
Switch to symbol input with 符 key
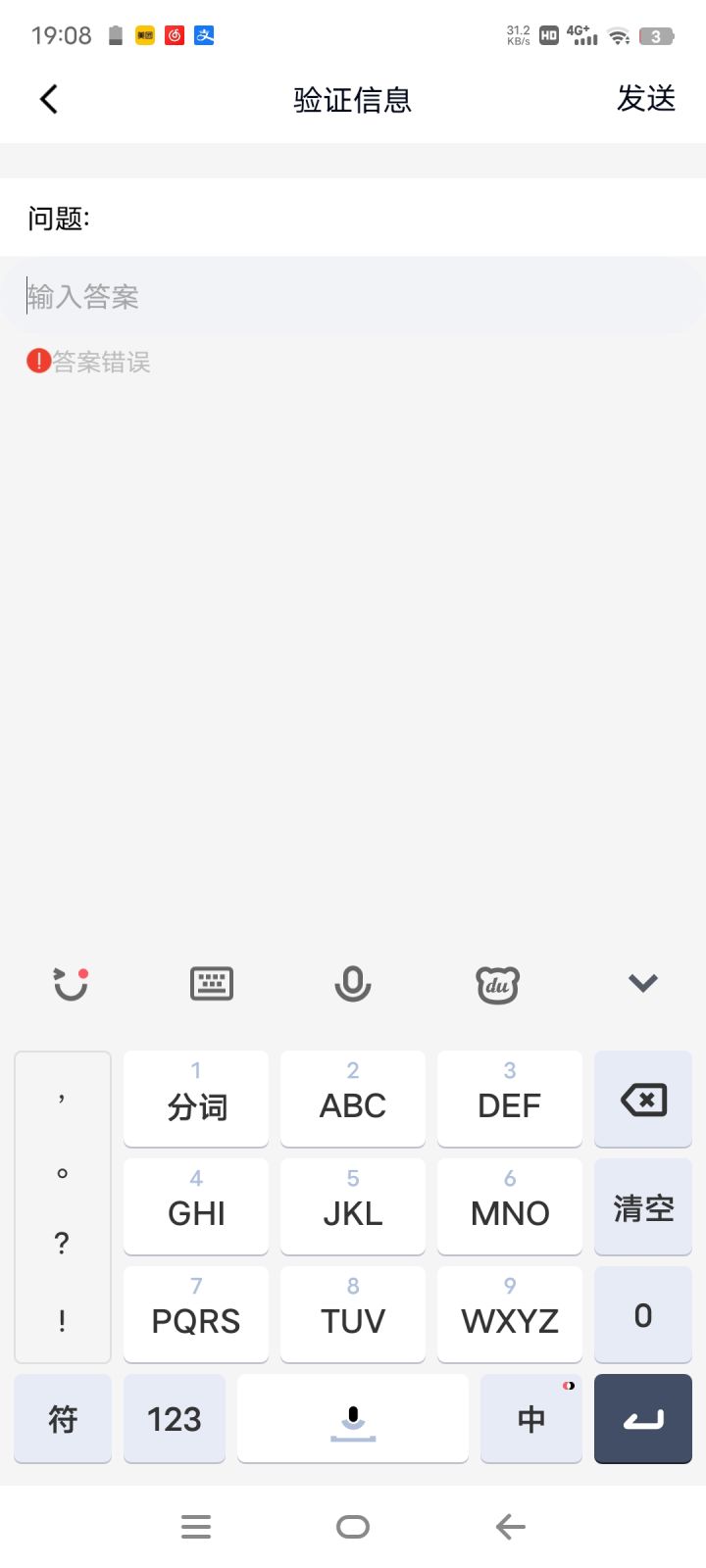point(62,1418)
